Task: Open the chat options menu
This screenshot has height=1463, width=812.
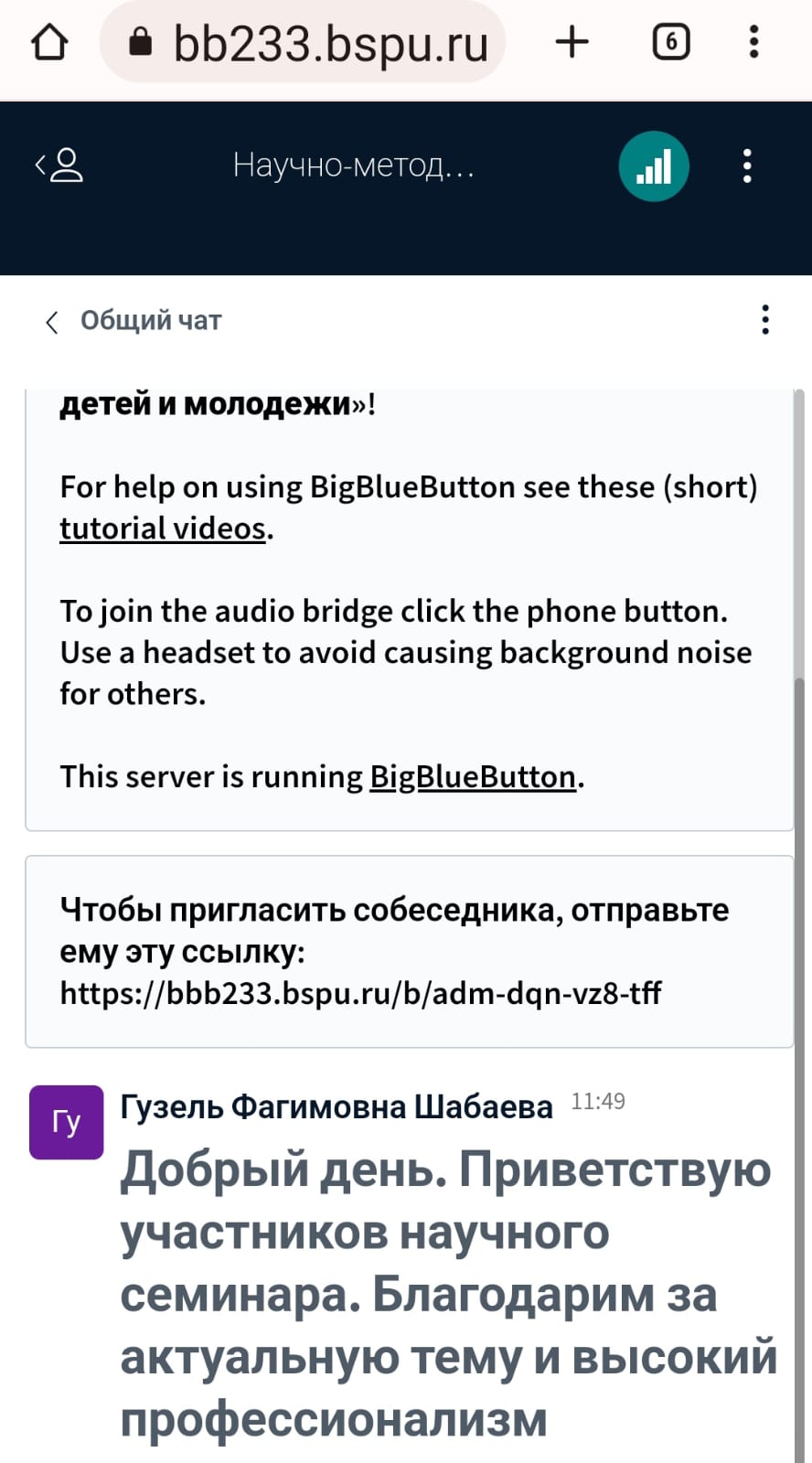Action: (764, 320)
